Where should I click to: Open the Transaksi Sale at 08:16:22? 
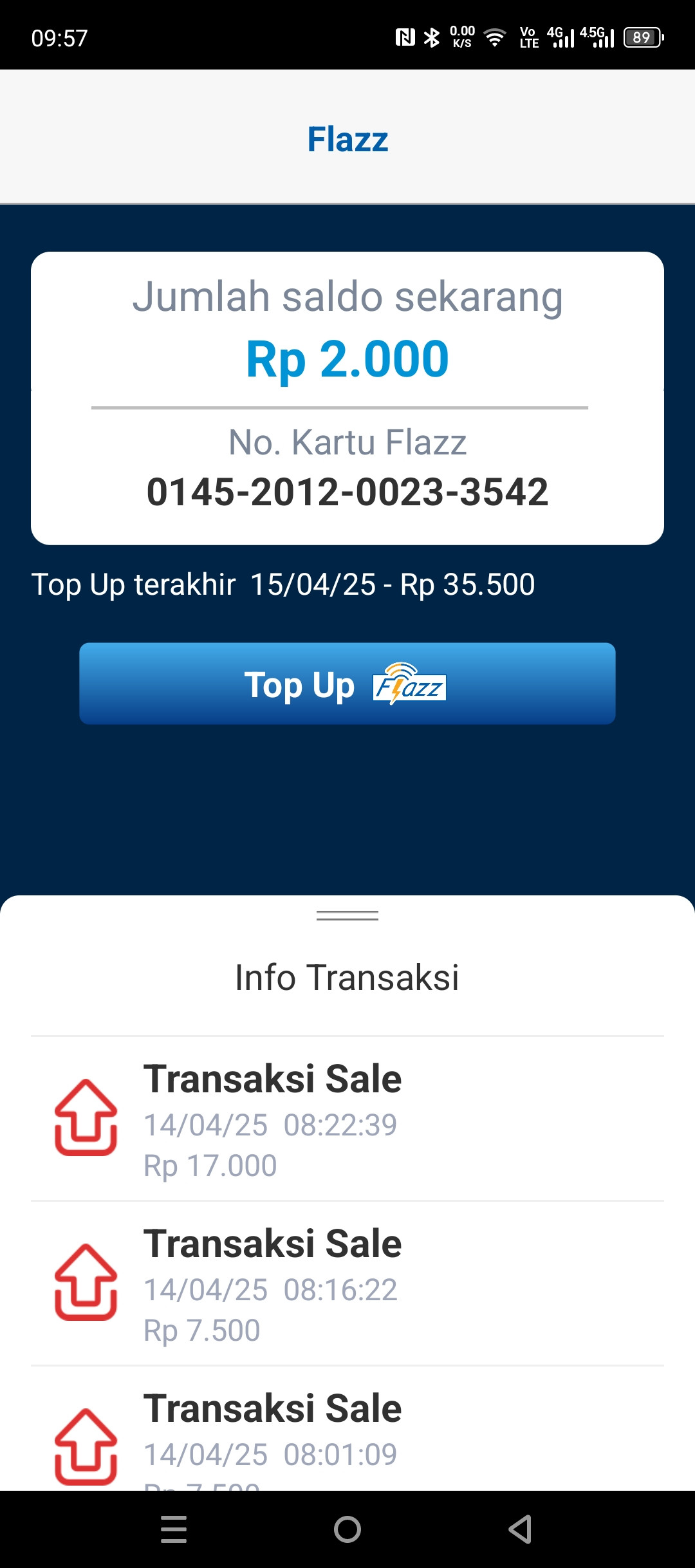point(347,1283)
